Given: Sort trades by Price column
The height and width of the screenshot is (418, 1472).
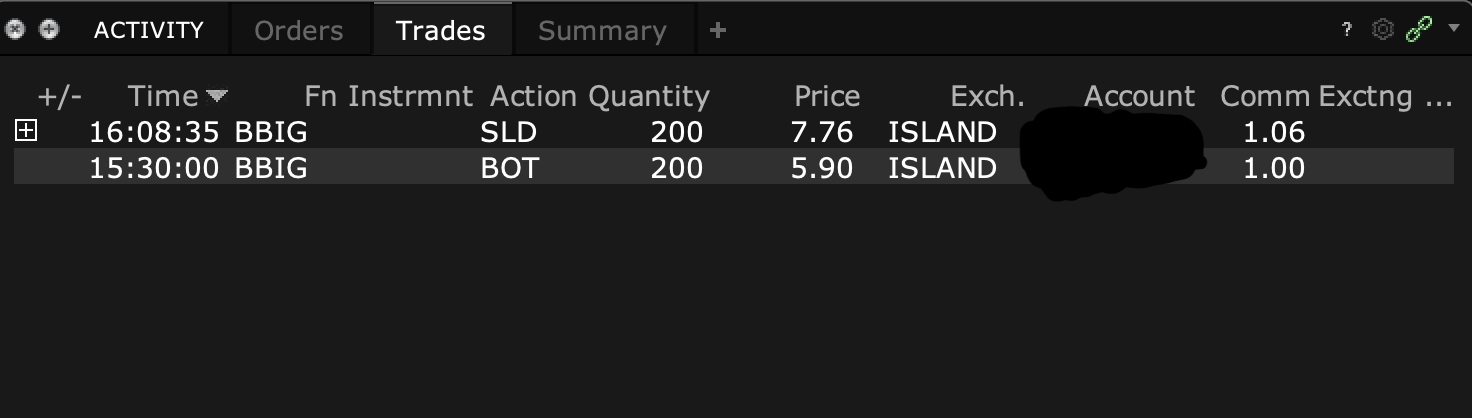Looking at the screenshot, I should coord(826,96).
